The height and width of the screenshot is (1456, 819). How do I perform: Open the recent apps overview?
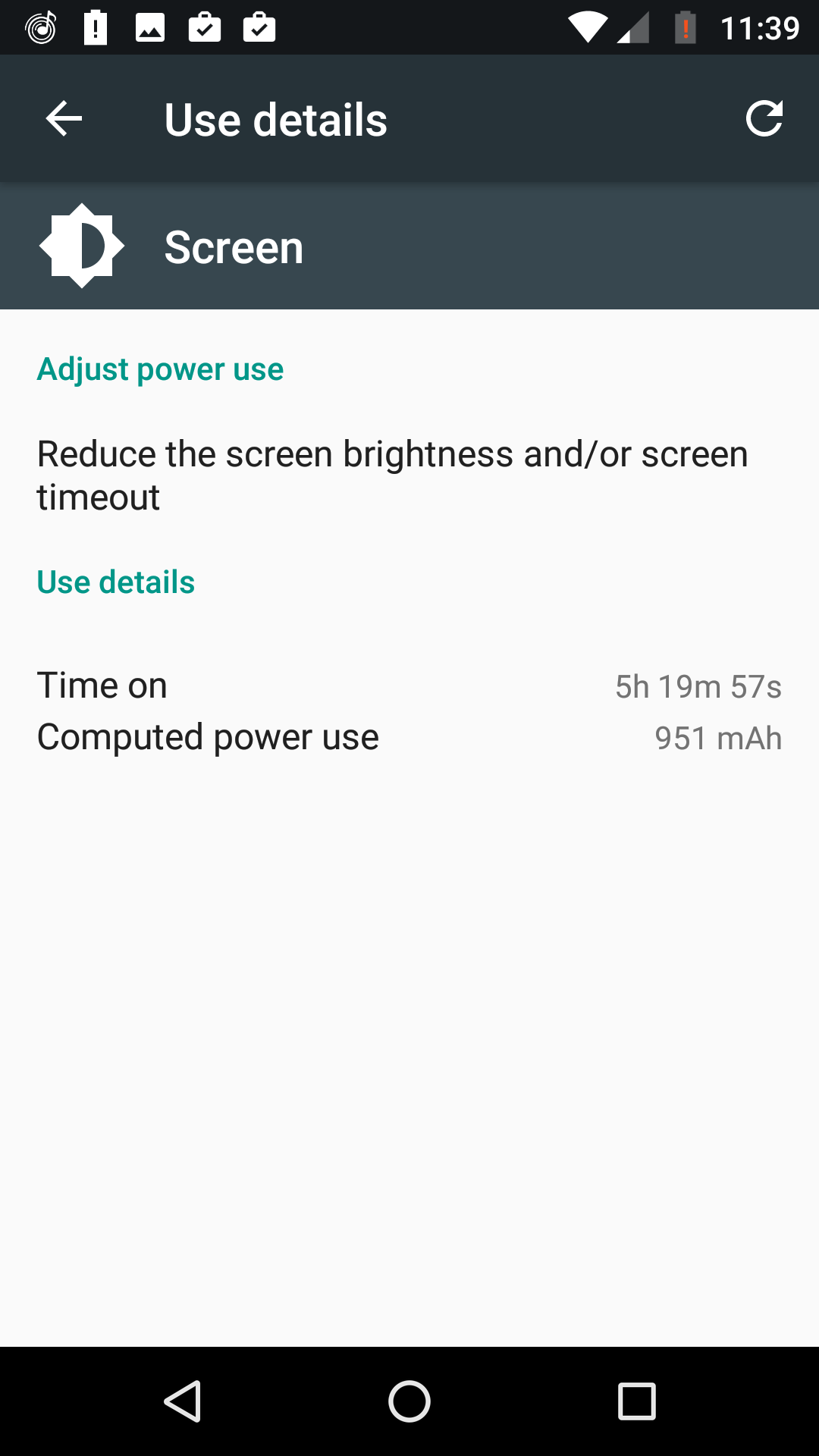pyautogui.click(x=636, y=1401)
